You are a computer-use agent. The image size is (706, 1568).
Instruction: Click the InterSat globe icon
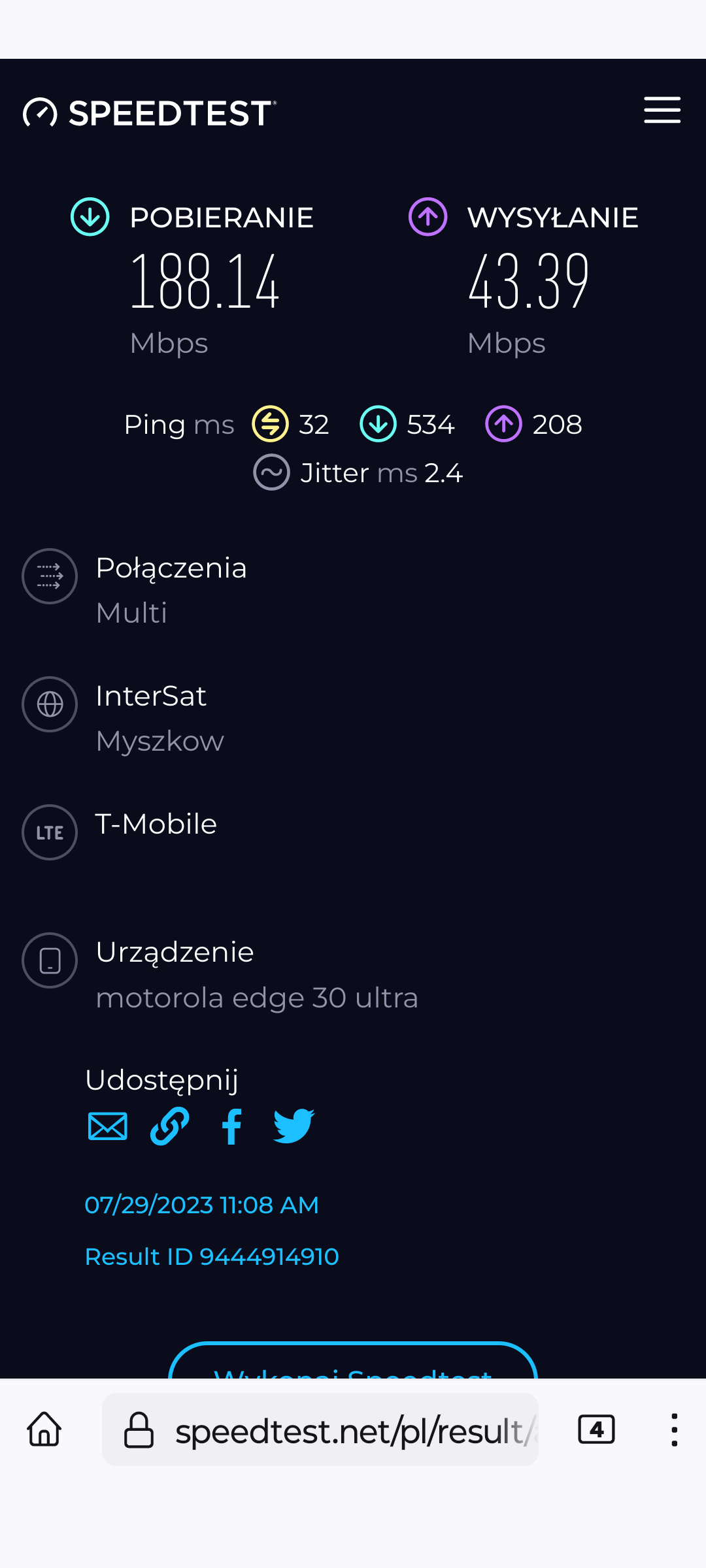49,704
